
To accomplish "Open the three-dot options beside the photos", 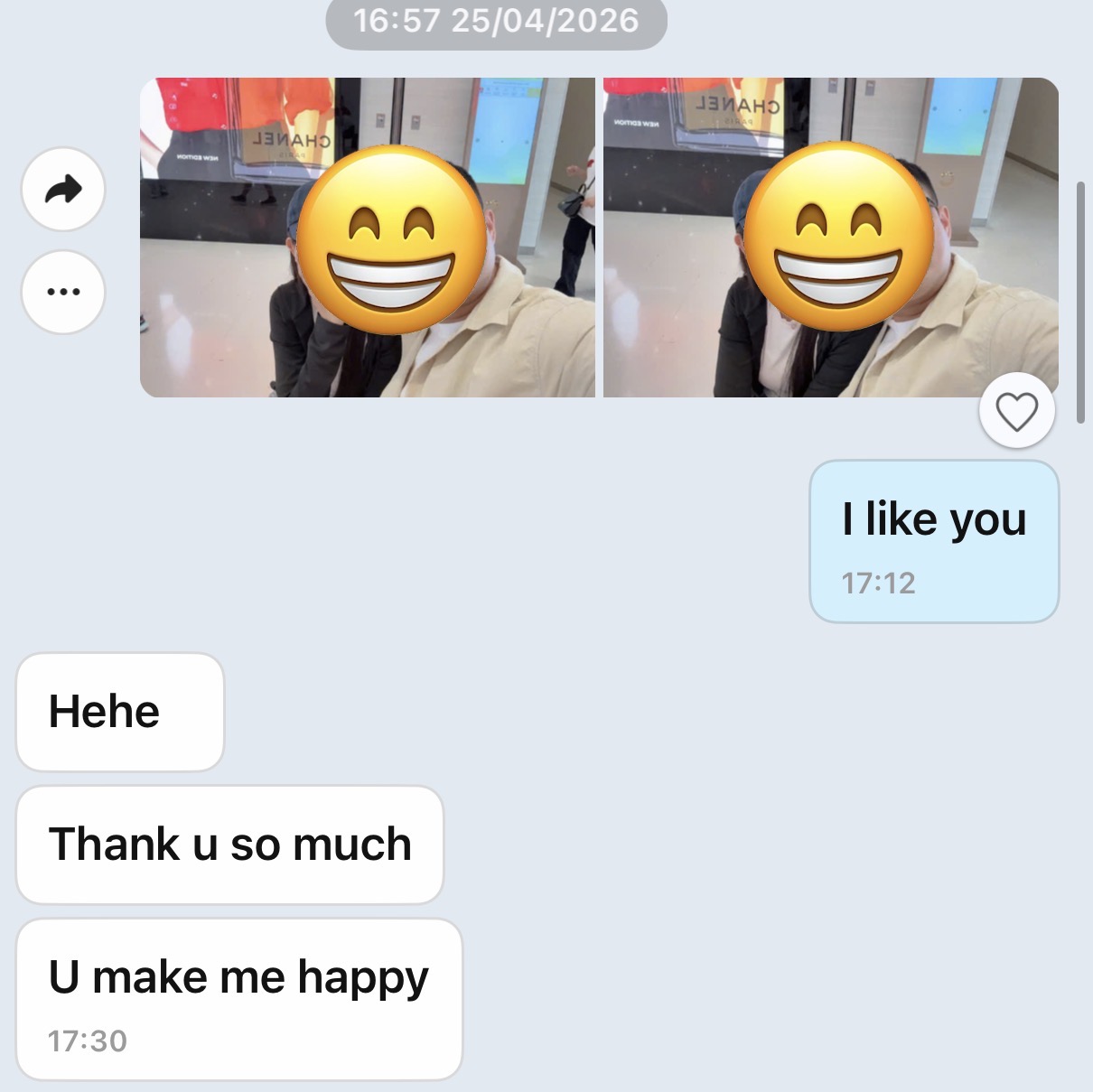I will click(63, 292).
